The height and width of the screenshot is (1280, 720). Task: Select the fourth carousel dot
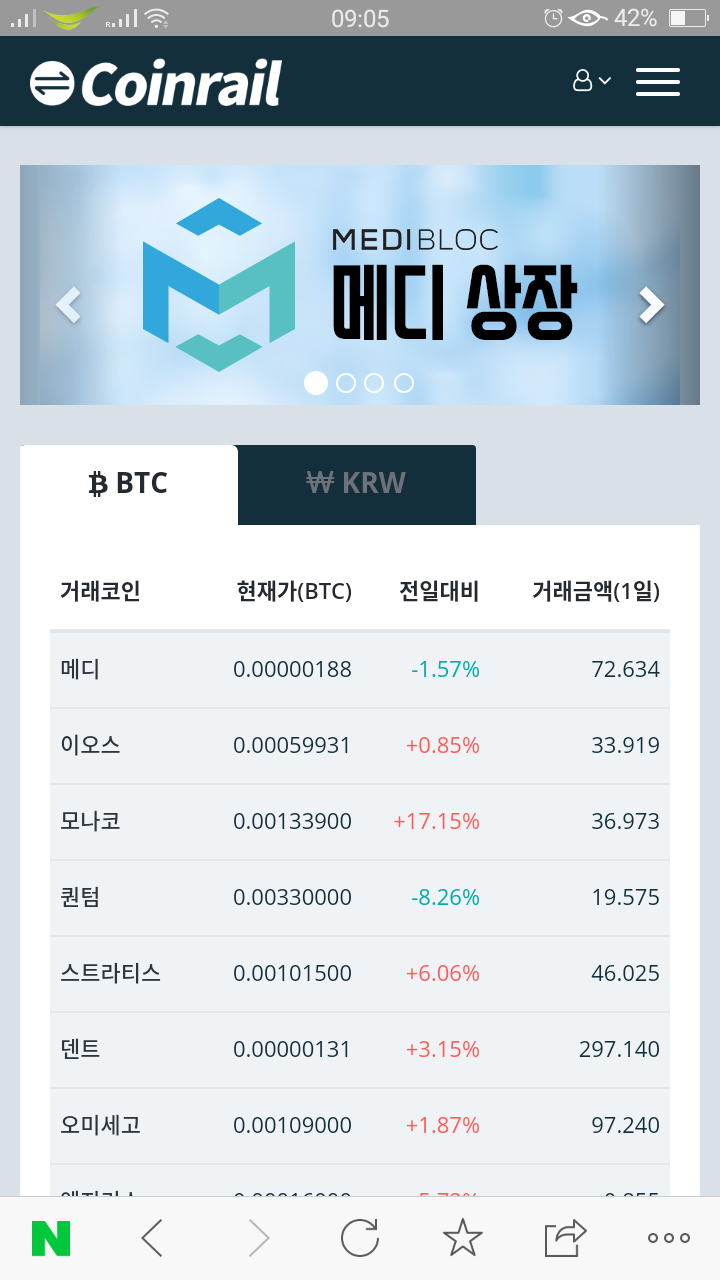click(x=404, y=383)
